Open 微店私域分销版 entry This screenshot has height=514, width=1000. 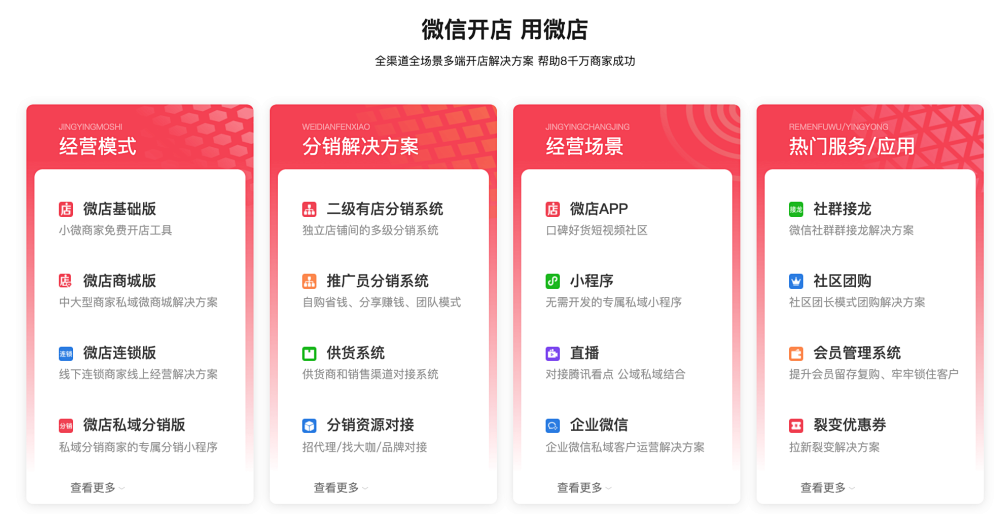pos(133,425)
